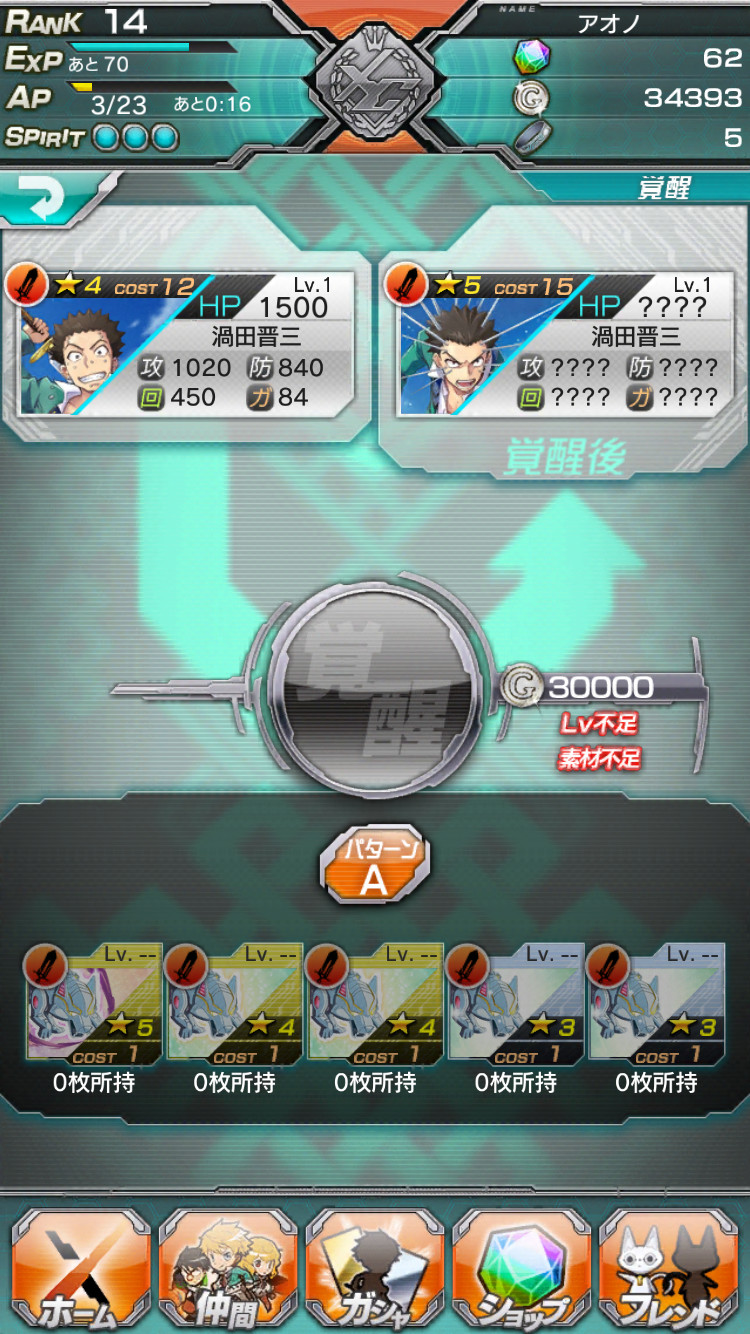Open the ショップ (Shop) tab
The height and width of the screenshot is (1334, 750).
522,1270
